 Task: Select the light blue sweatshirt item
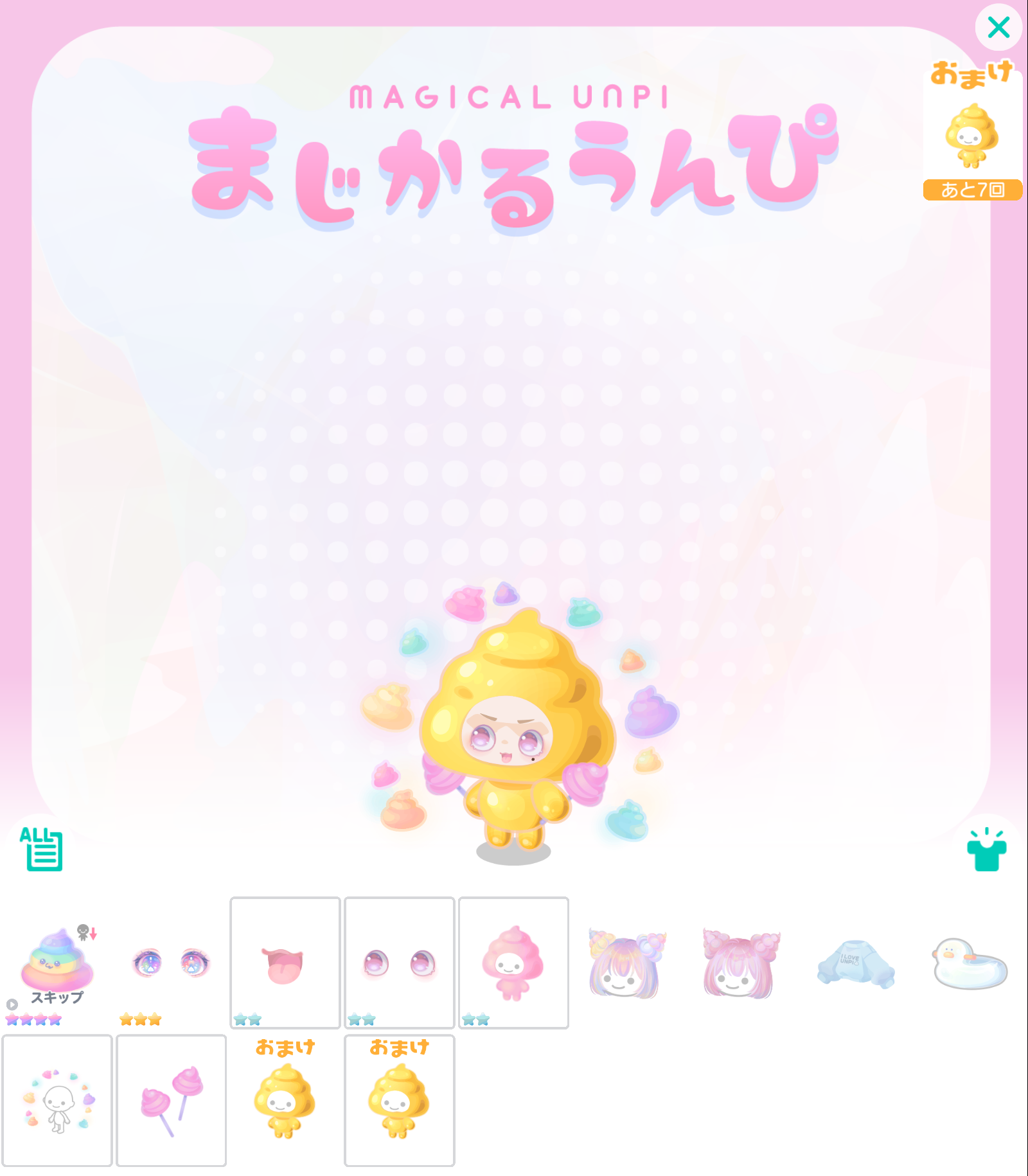(855, 962)
